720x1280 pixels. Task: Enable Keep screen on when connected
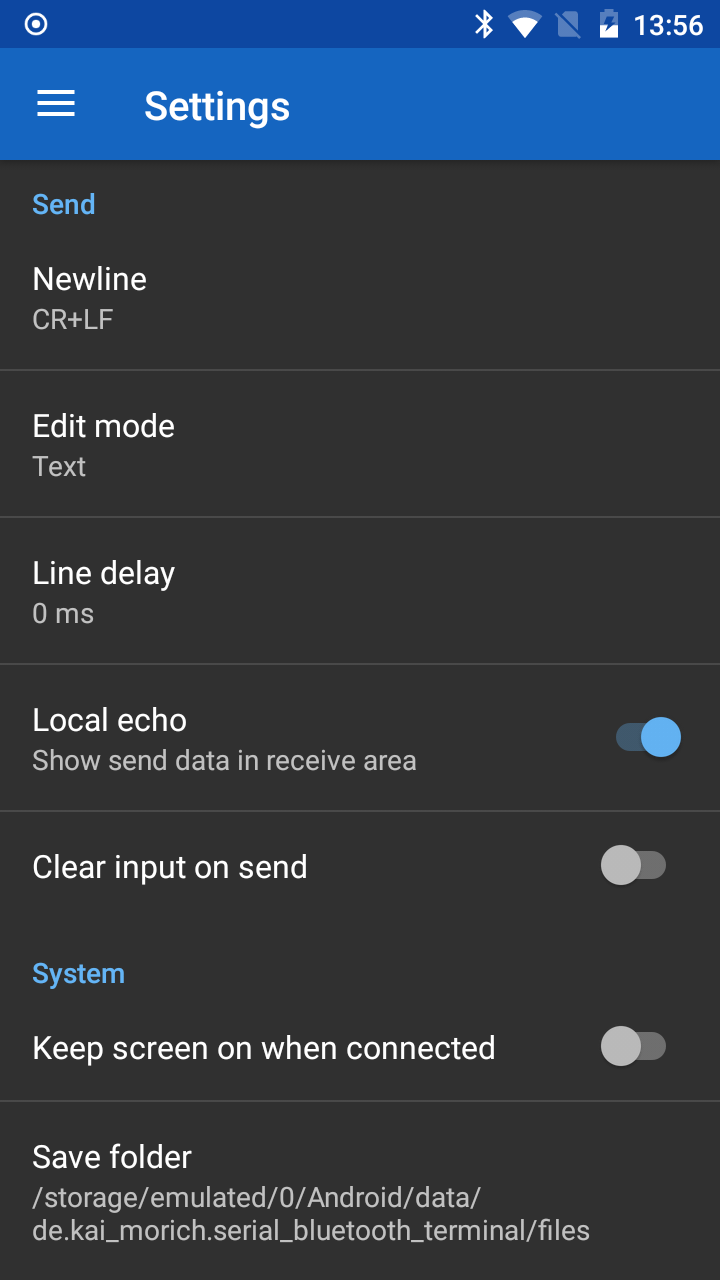coord(637,1046)
